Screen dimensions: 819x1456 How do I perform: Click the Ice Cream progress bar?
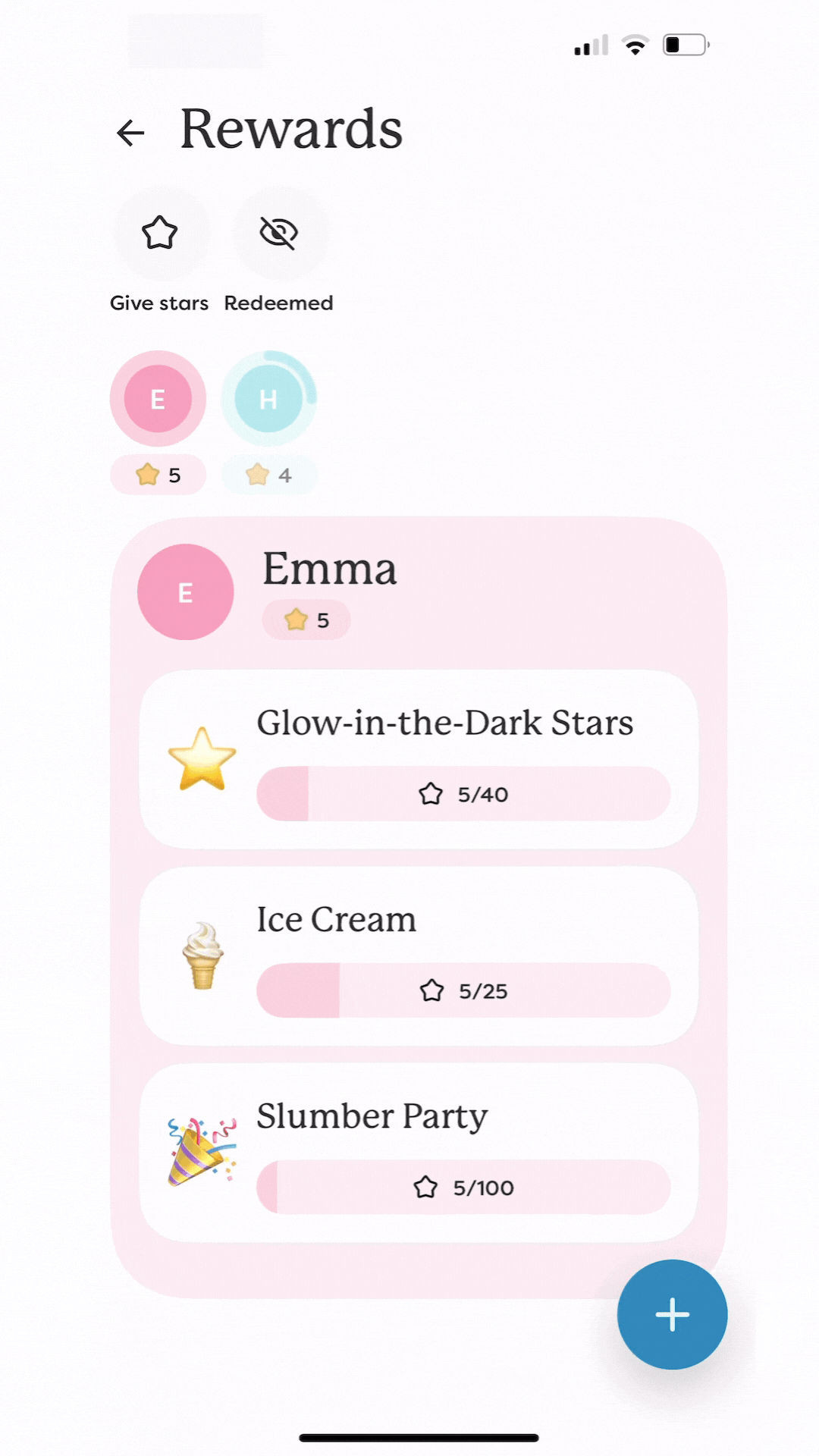click(x=465, y=990)
